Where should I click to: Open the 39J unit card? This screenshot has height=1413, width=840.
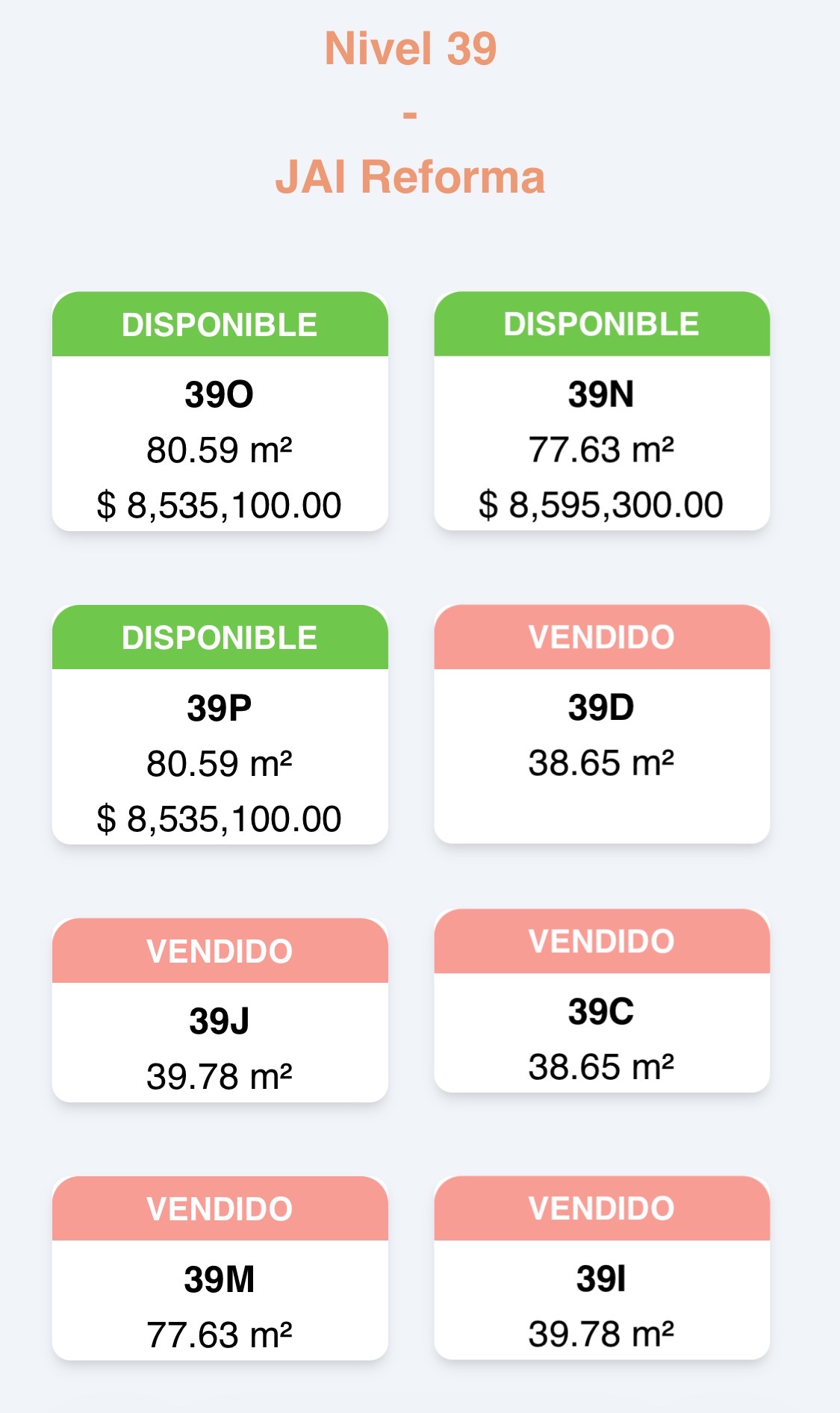pos(220,1010)
